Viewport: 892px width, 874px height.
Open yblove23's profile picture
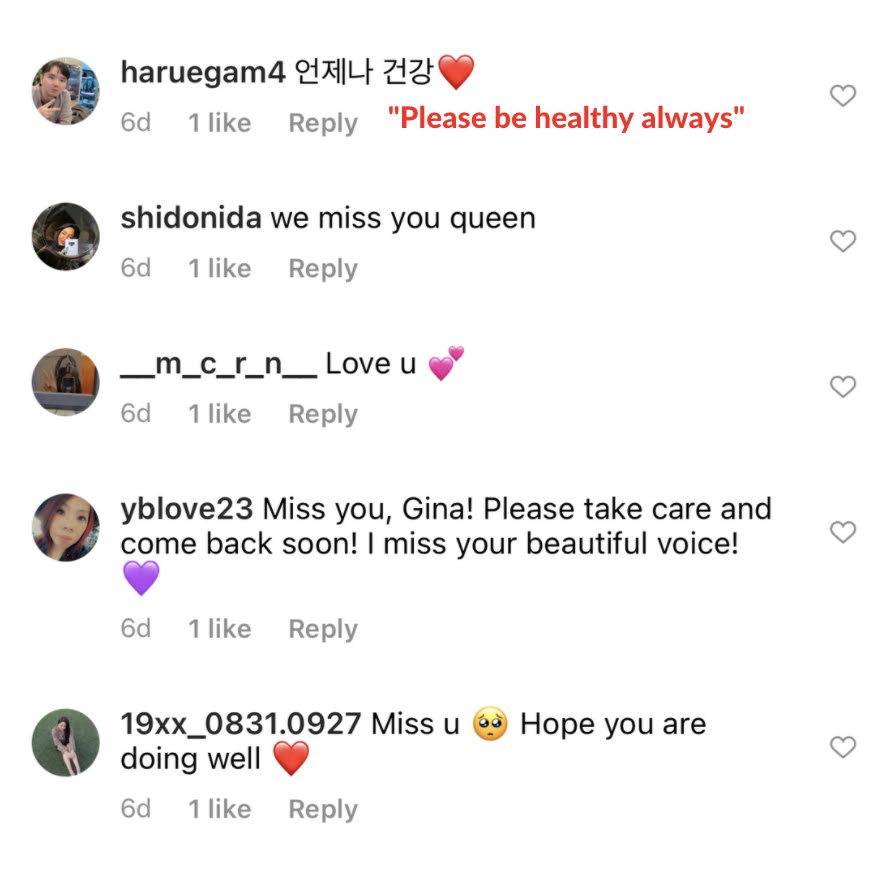66,527
